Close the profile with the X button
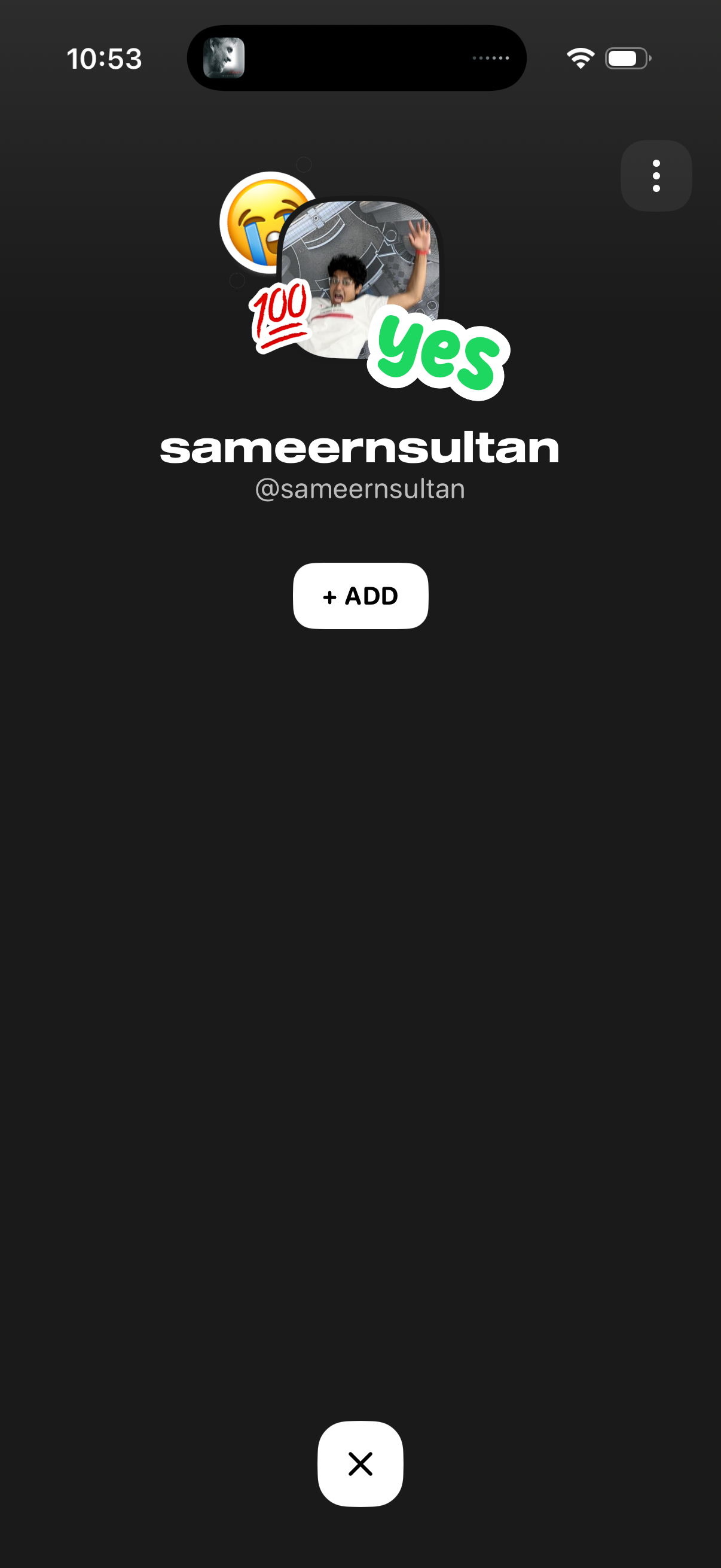 click(x=360, y=1463)
